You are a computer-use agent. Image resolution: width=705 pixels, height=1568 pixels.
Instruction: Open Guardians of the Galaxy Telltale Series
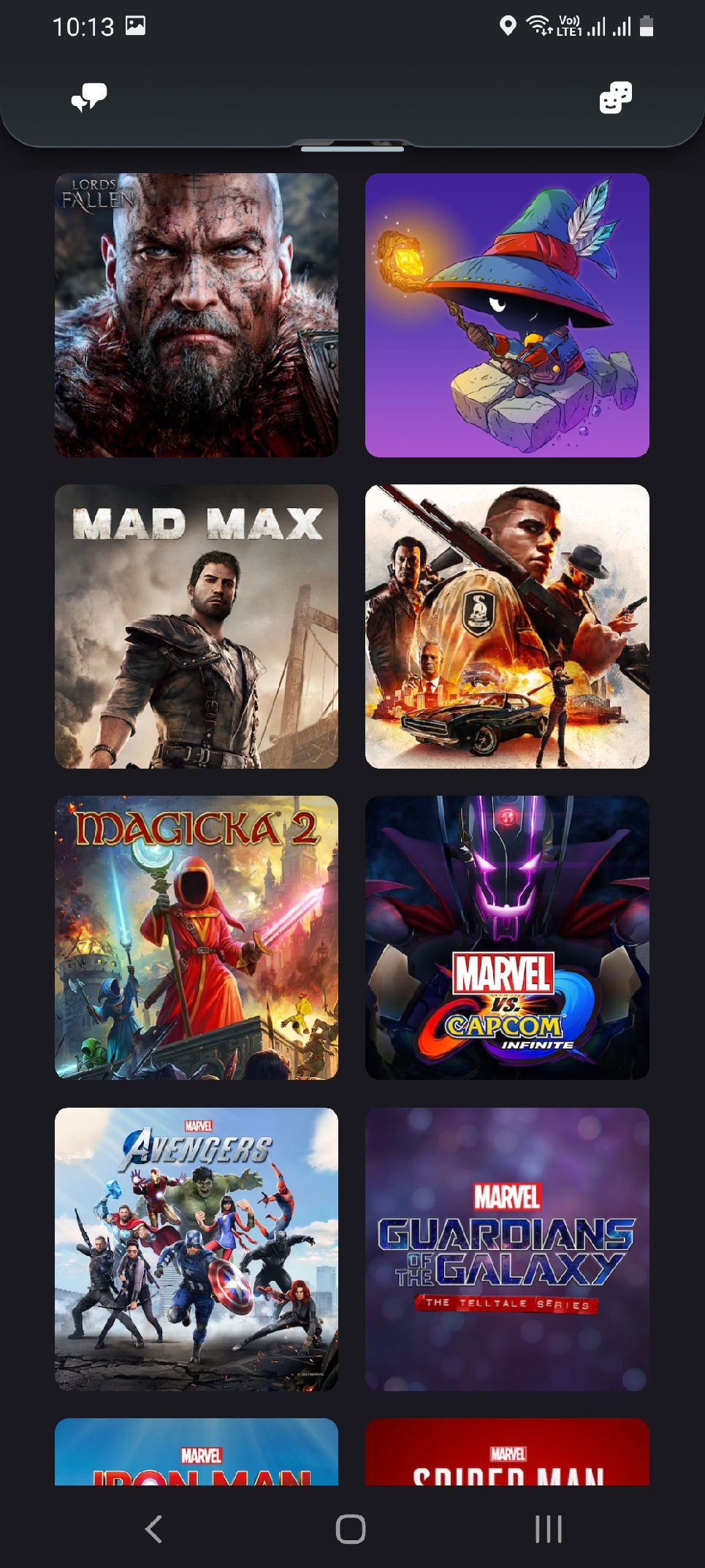pos(507,1249)
